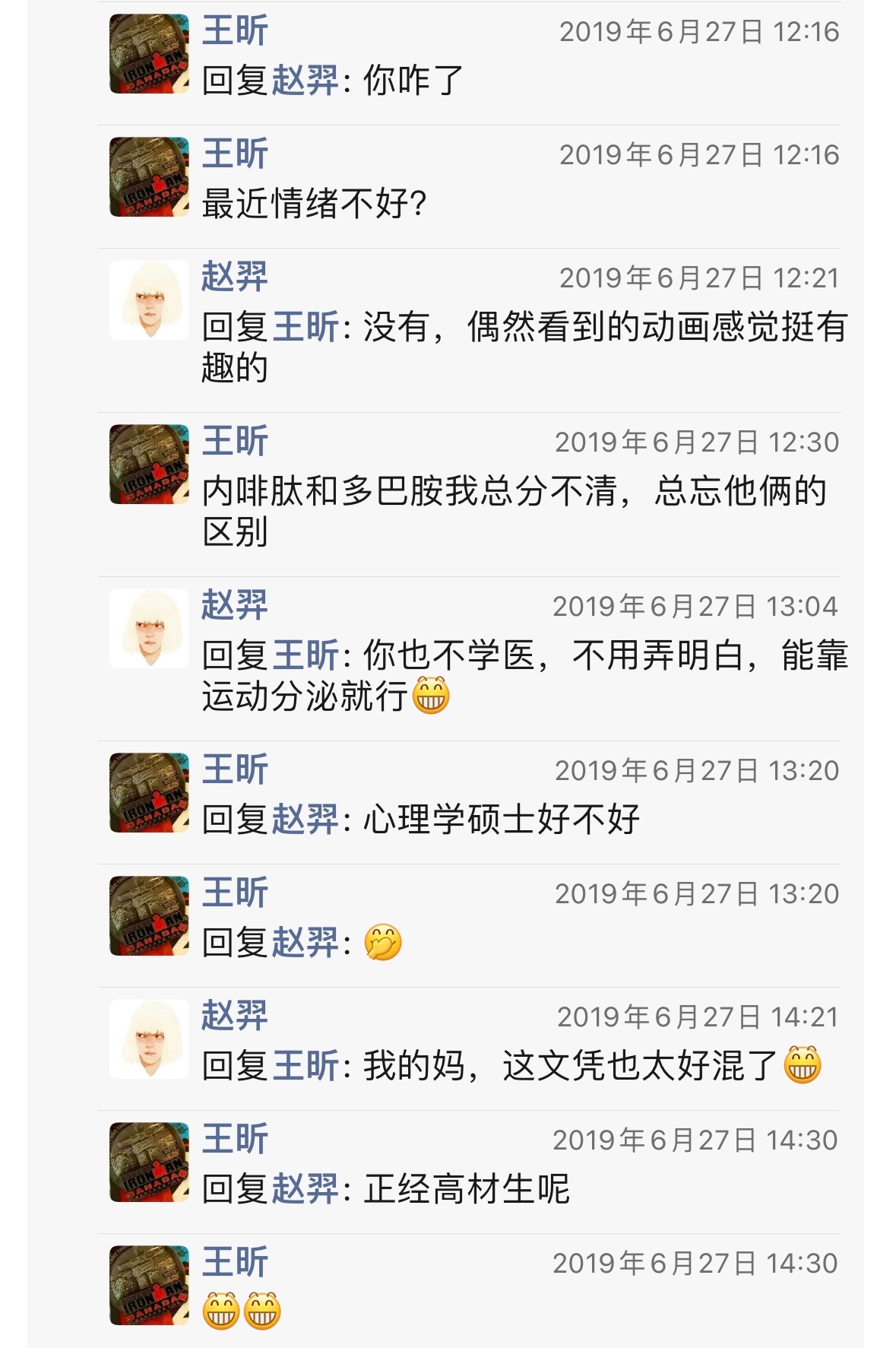Open 赵羿's profile name above the 12:21 comment
Viewport: 896px width, 1348px height.
point(235,277)
